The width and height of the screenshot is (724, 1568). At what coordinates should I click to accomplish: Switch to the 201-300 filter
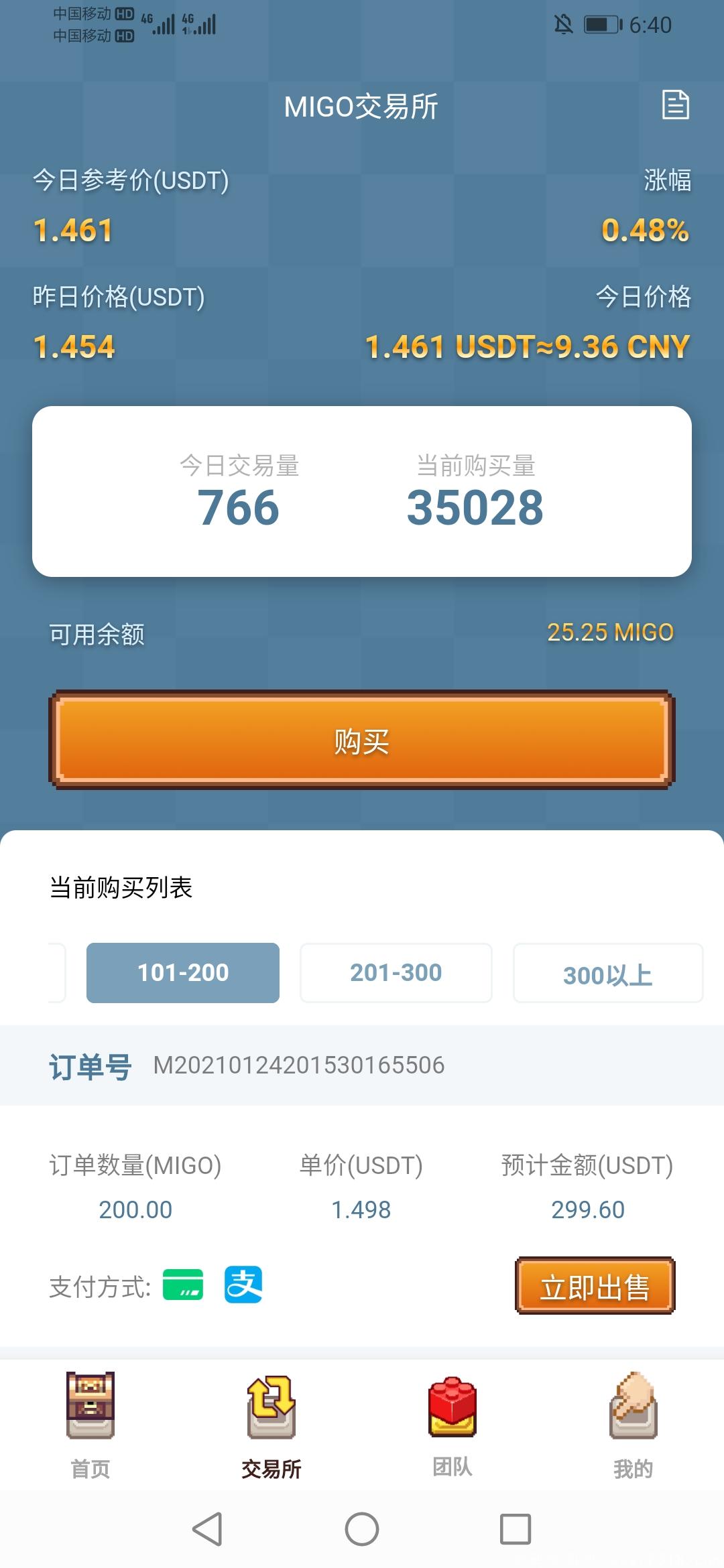pyautogui.click(x=396, y=972)
